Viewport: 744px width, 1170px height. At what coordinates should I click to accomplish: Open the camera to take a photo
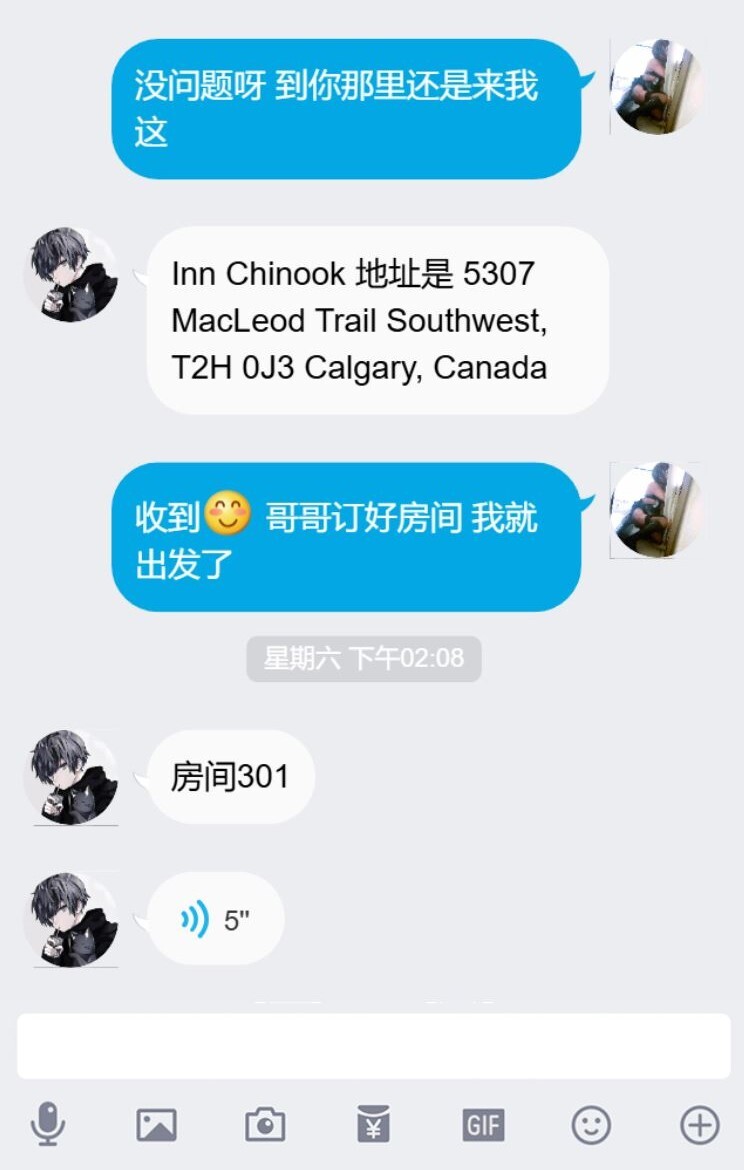pos(265,1125)
